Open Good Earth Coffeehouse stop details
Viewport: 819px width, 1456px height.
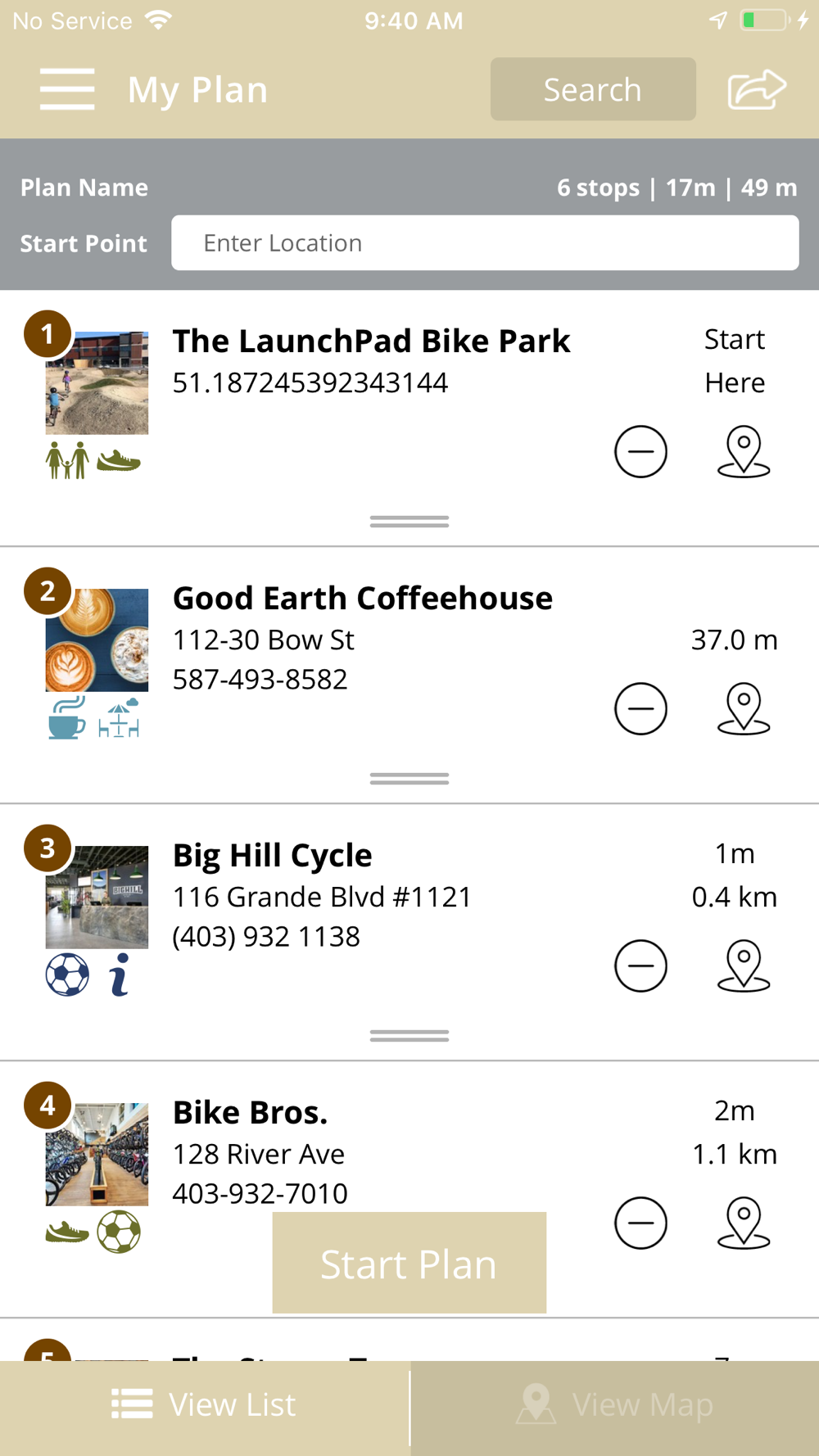(362, 599)
